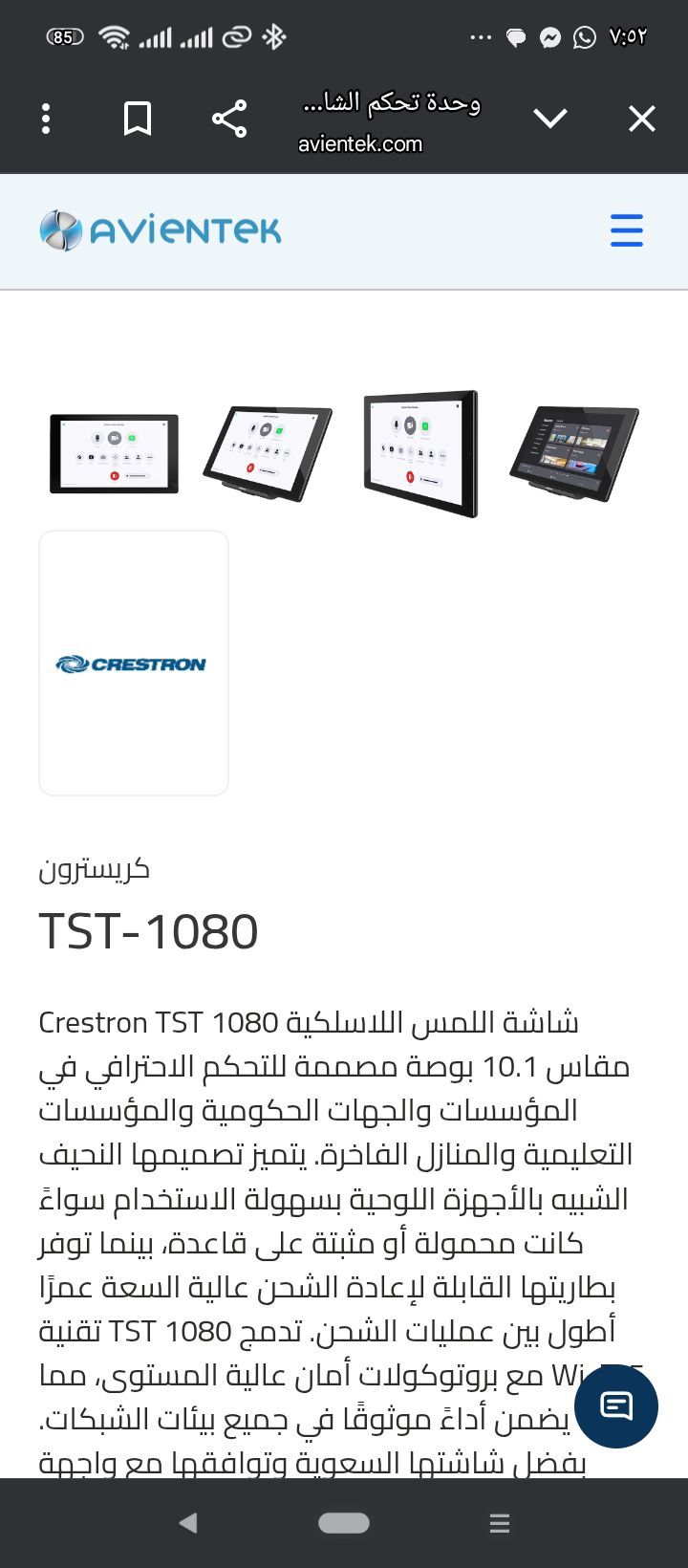688x1568 pixels.
Task: Select the front-view touch screen thumbnail
Action: pyautogui.click(x=114, y=454)
